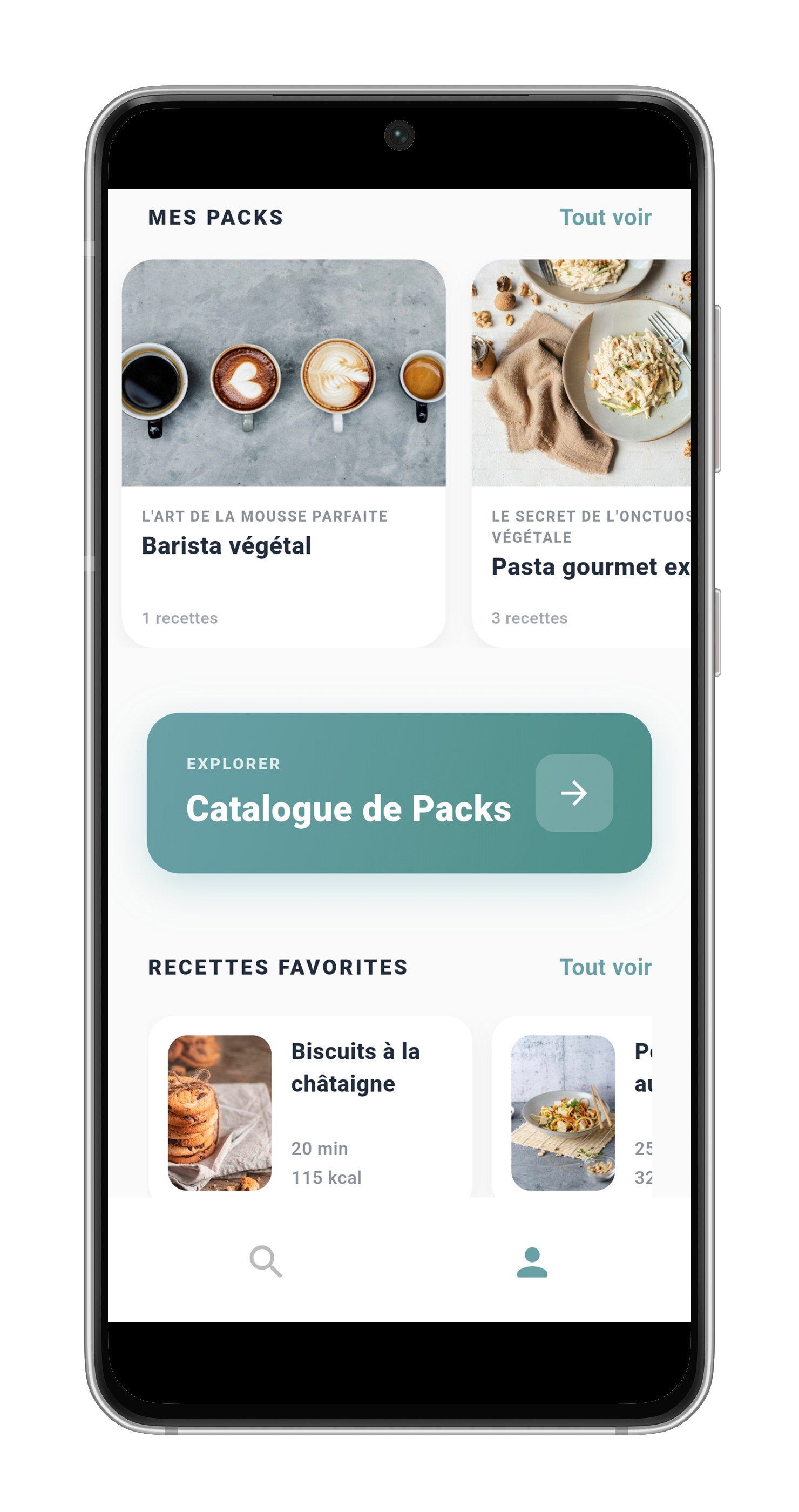Switch to the search tab
799x1512 pixels.
[x=266, y=1262]
